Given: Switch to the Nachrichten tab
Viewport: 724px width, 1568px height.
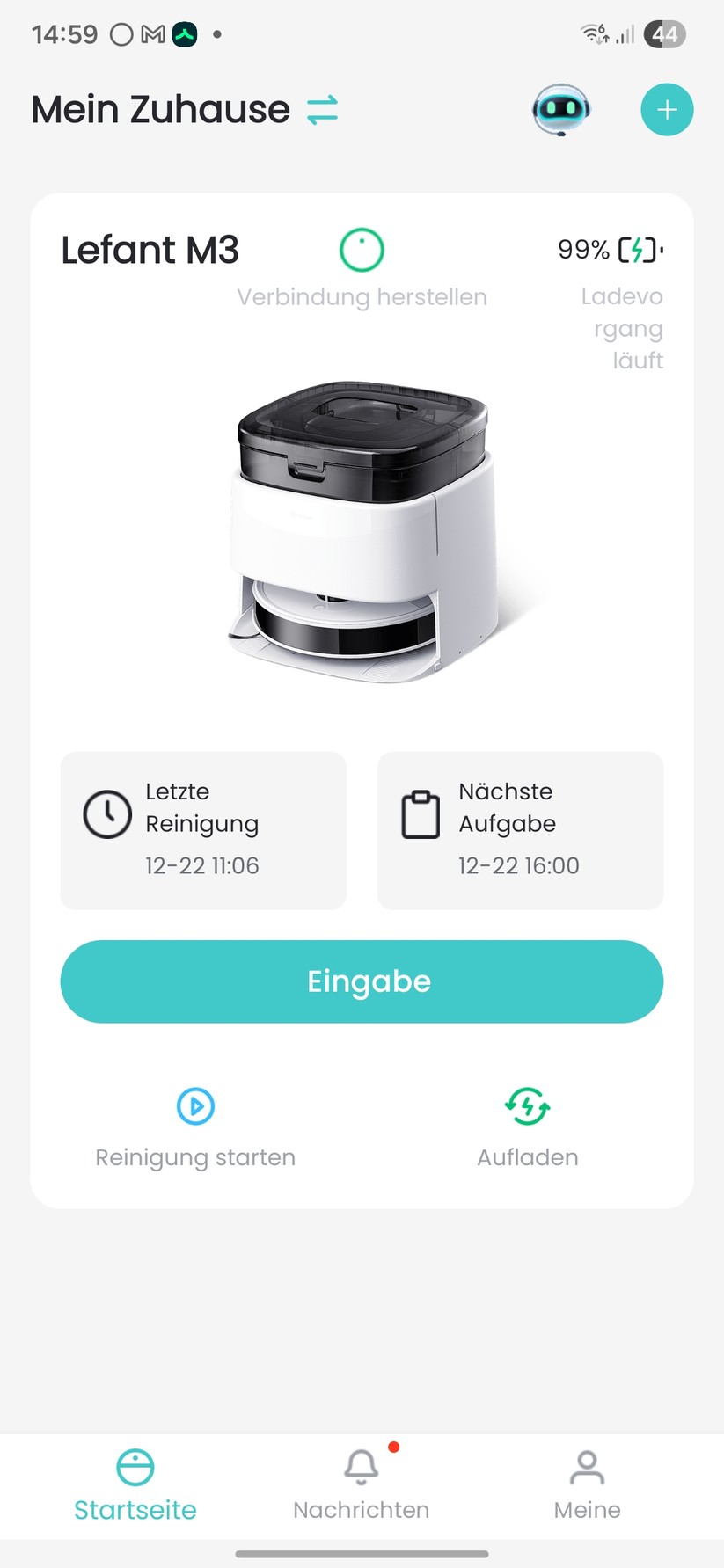Looking at the screenshot, I should point(362,1486).
